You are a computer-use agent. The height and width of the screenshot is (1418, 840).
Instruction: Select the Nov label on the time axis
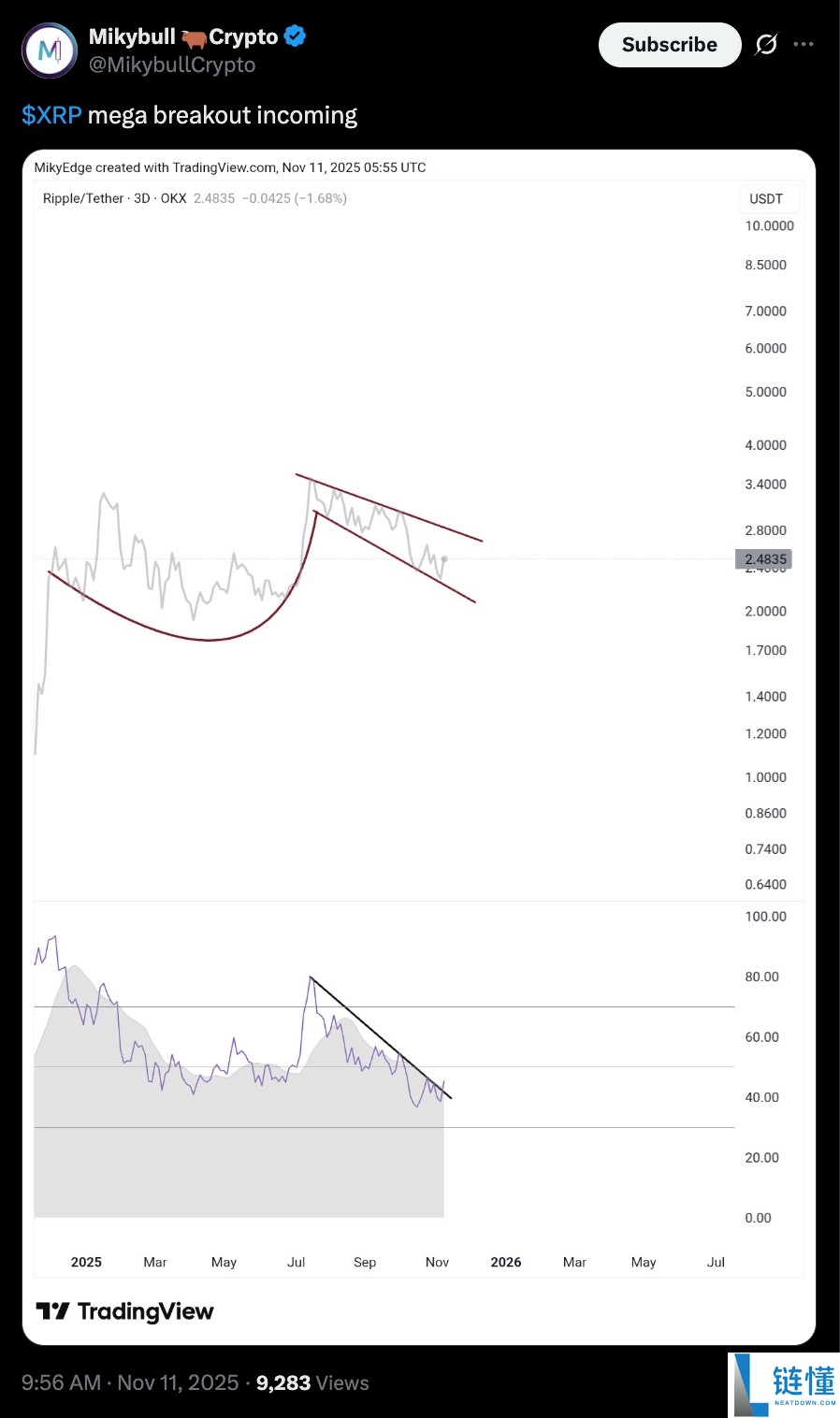437,1262
